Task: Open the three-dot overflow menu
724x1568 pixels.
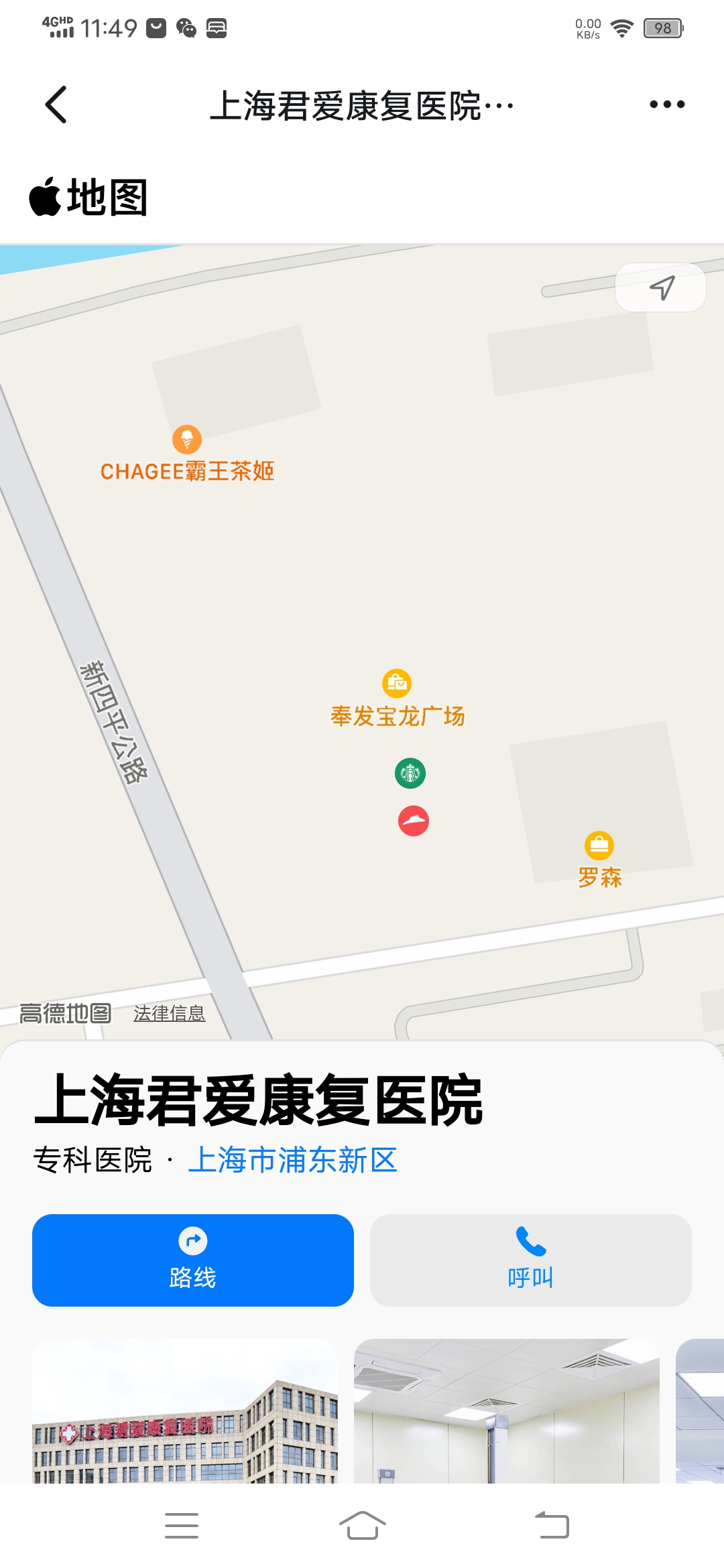Action: [667, 105]
